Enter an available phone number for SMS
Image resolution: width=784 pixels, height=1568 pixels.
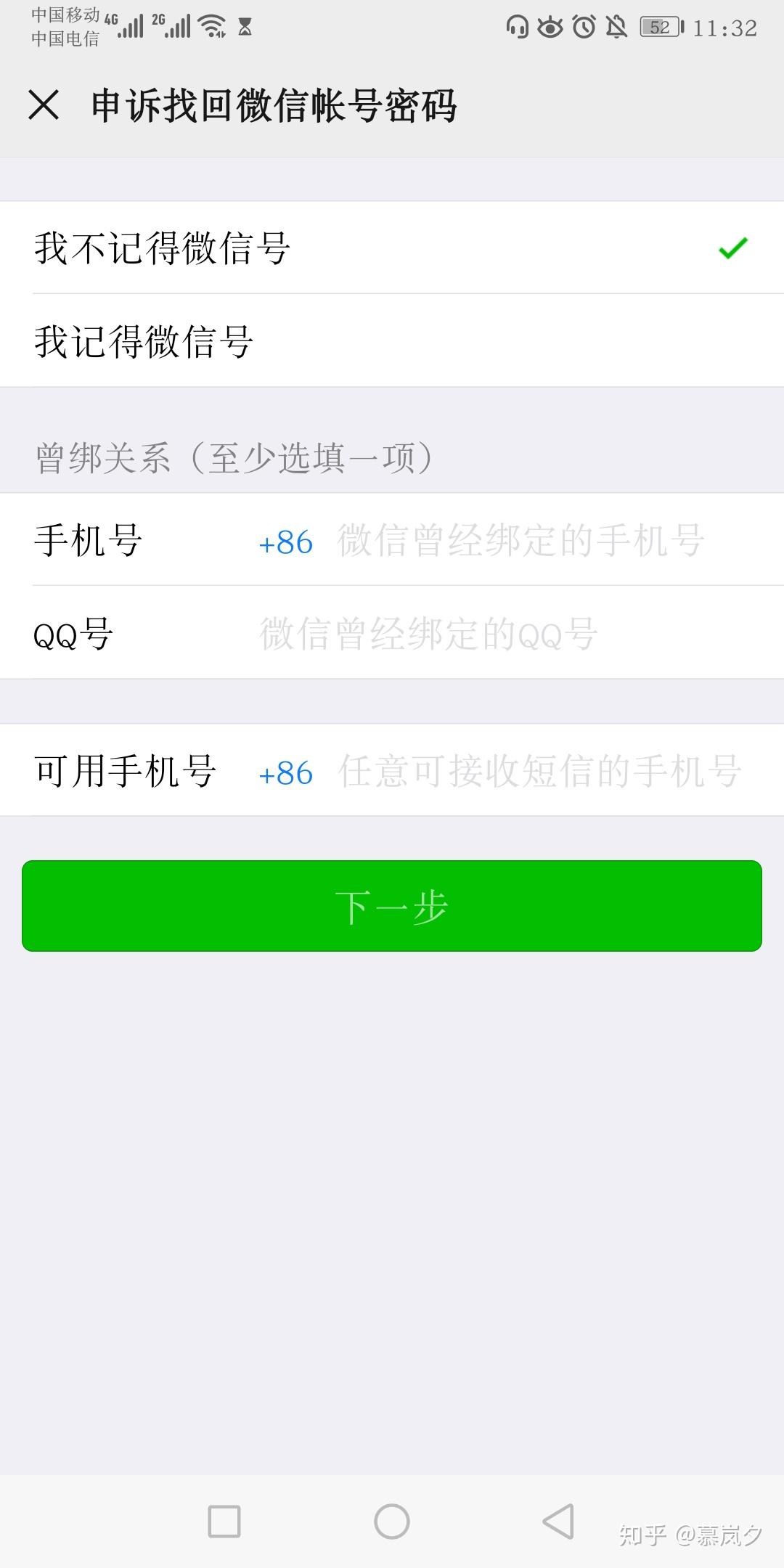(x=540, y=771)
